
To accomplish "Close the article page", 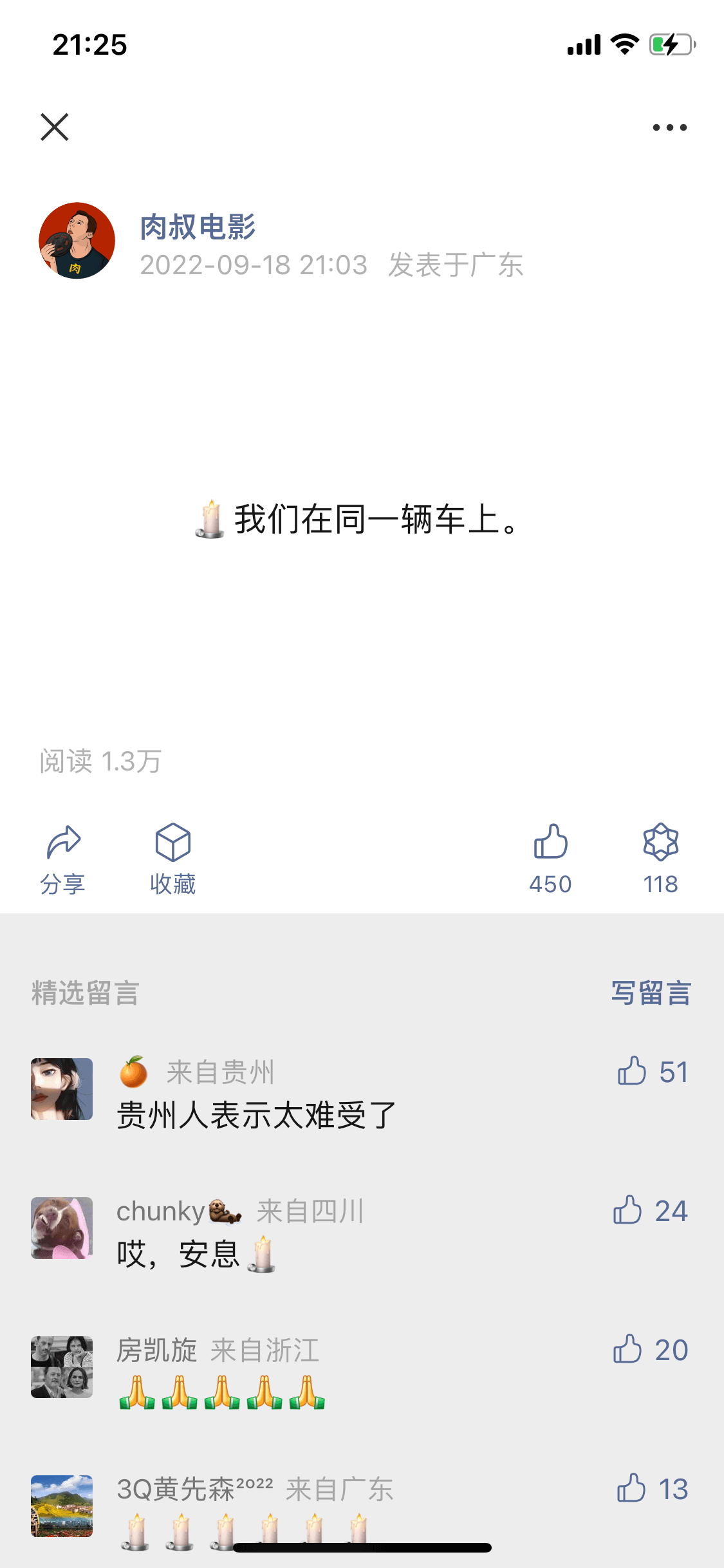I will pyautogui.click(x=55, y=127).
